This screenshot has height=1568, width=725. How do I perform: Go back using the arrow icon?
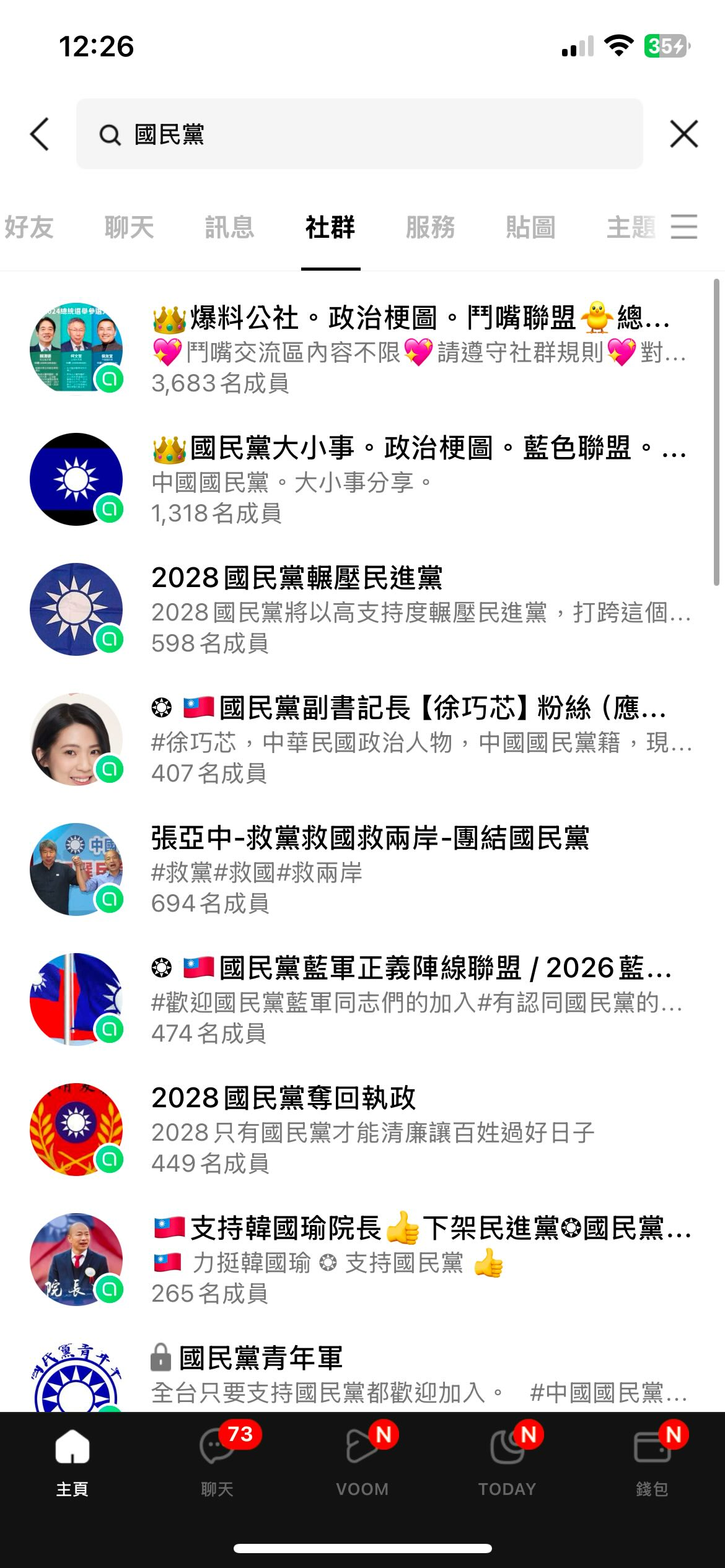click(40, 134)
